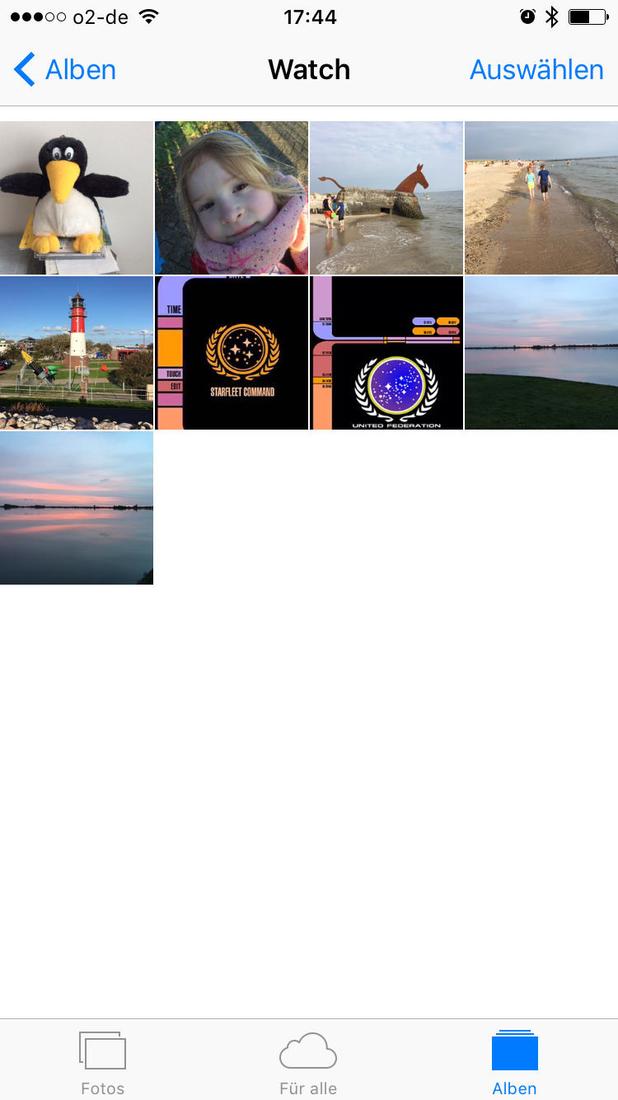
Task: Open the penguin plush photo
Action: tap(77, 198)
